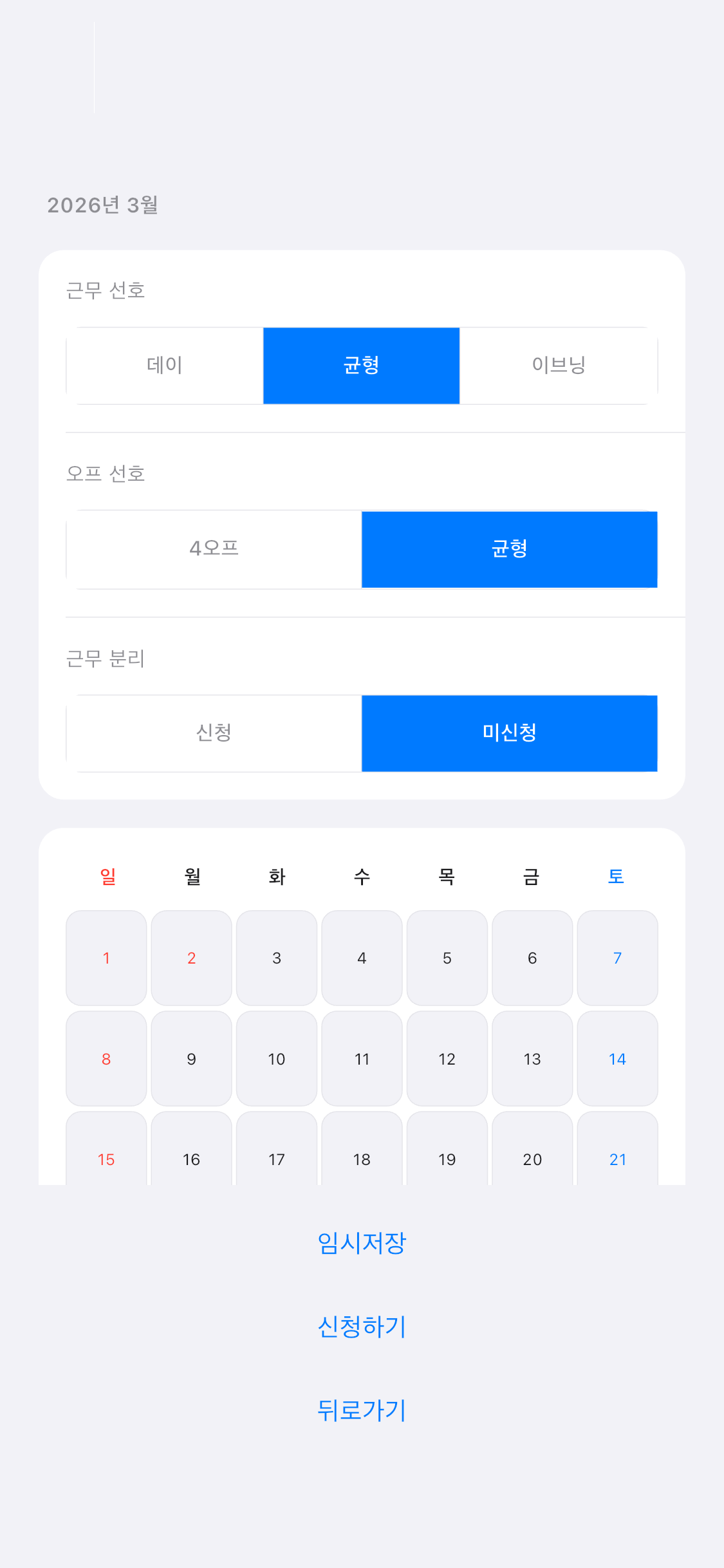The width and height of the screenshot is (724, 1568).
Task: Select 균형 in 근무 선호 section
Action: (x=360, y=365)
